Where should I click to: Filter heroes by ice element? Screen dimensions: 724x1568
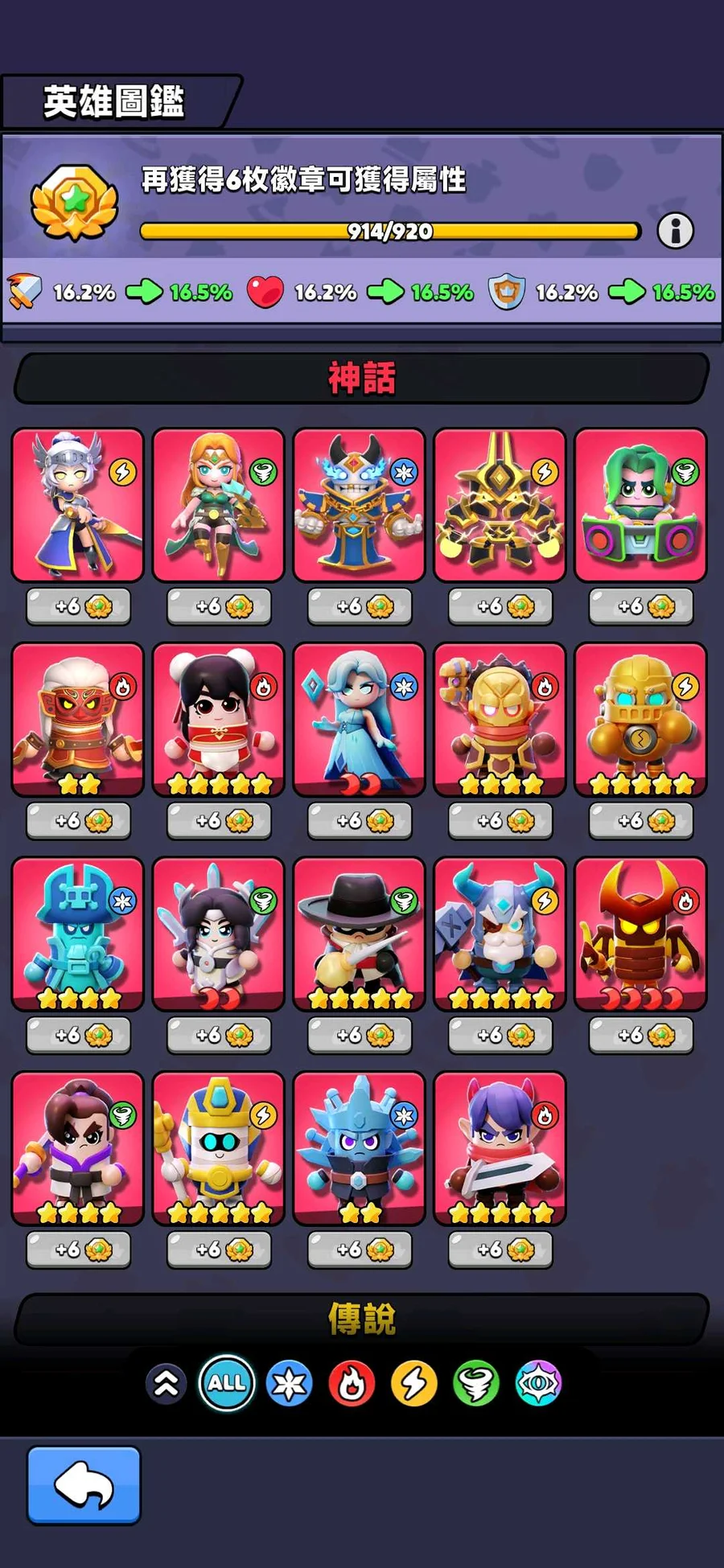click(x=289, y=1383)
